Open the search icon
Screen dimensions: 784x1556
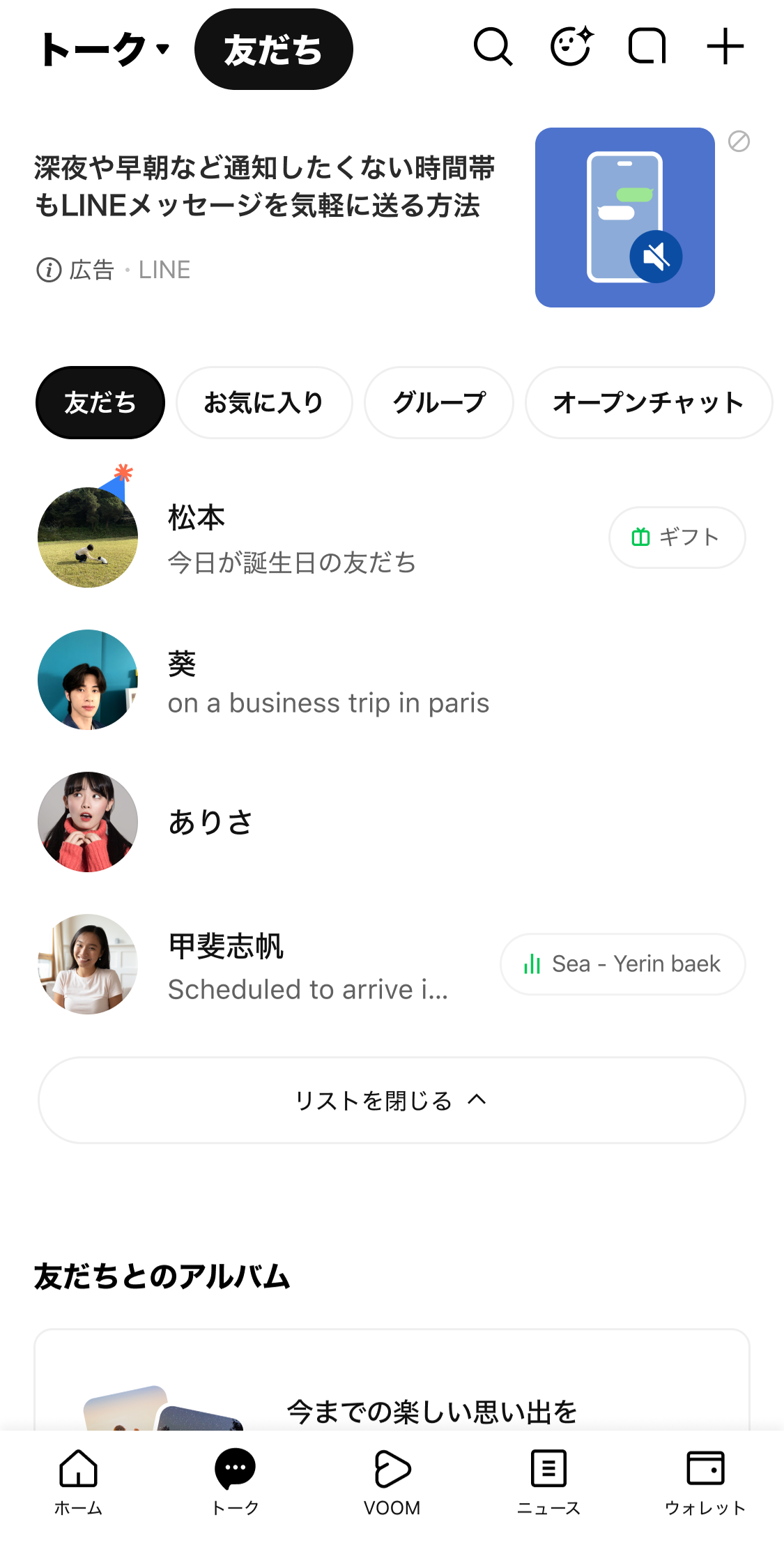(494, 47)
